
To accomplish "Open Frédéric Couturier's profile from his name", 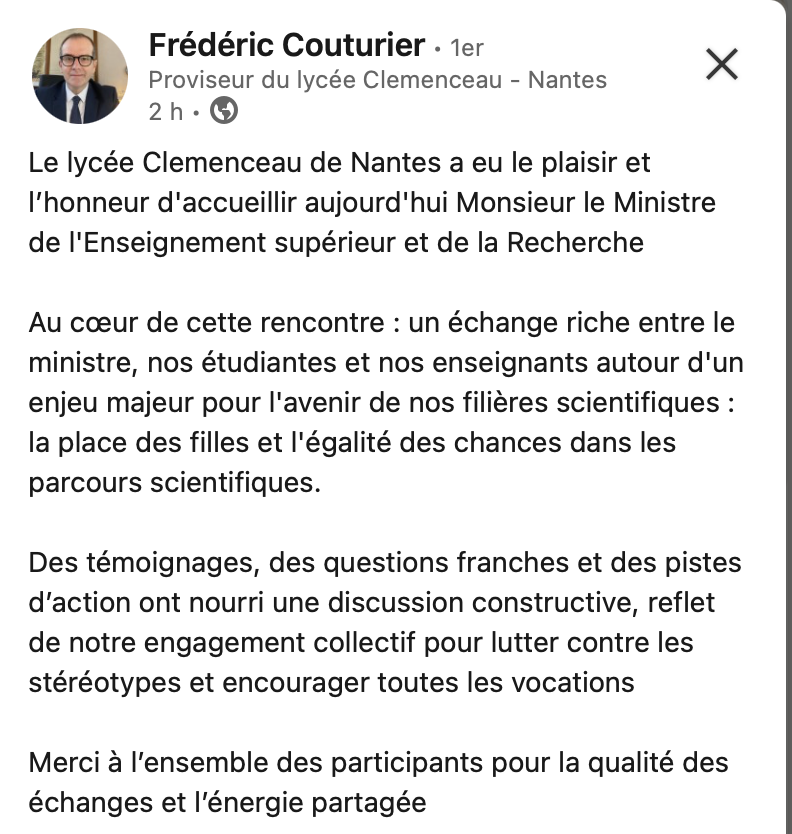I will click(x=286, y=45).
